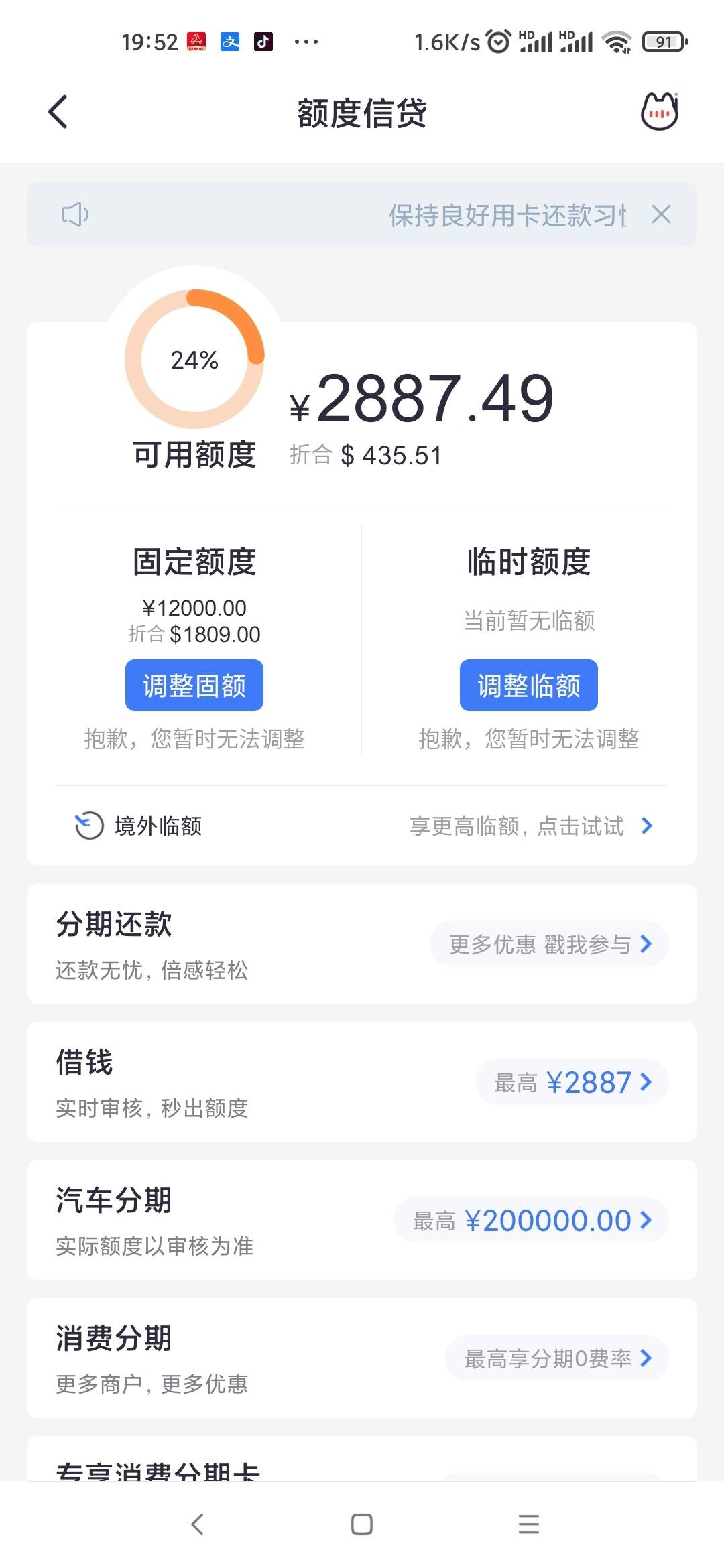Open the cat-face assistant icon
The height and width of the screenshot is (1568, 724).
coord(660,111)
